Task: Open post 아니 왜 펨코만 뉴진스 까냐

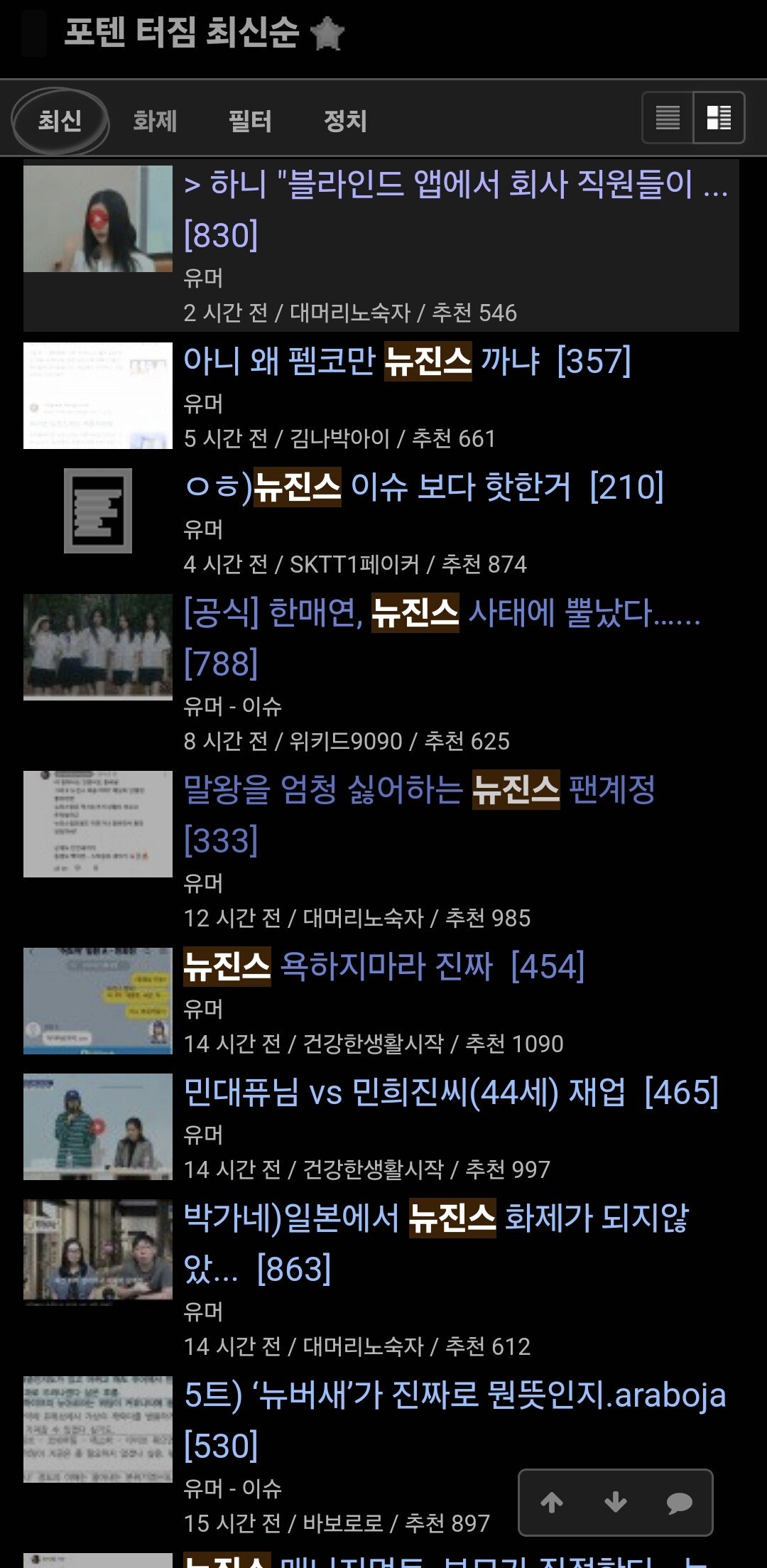Action: (406, 361)
